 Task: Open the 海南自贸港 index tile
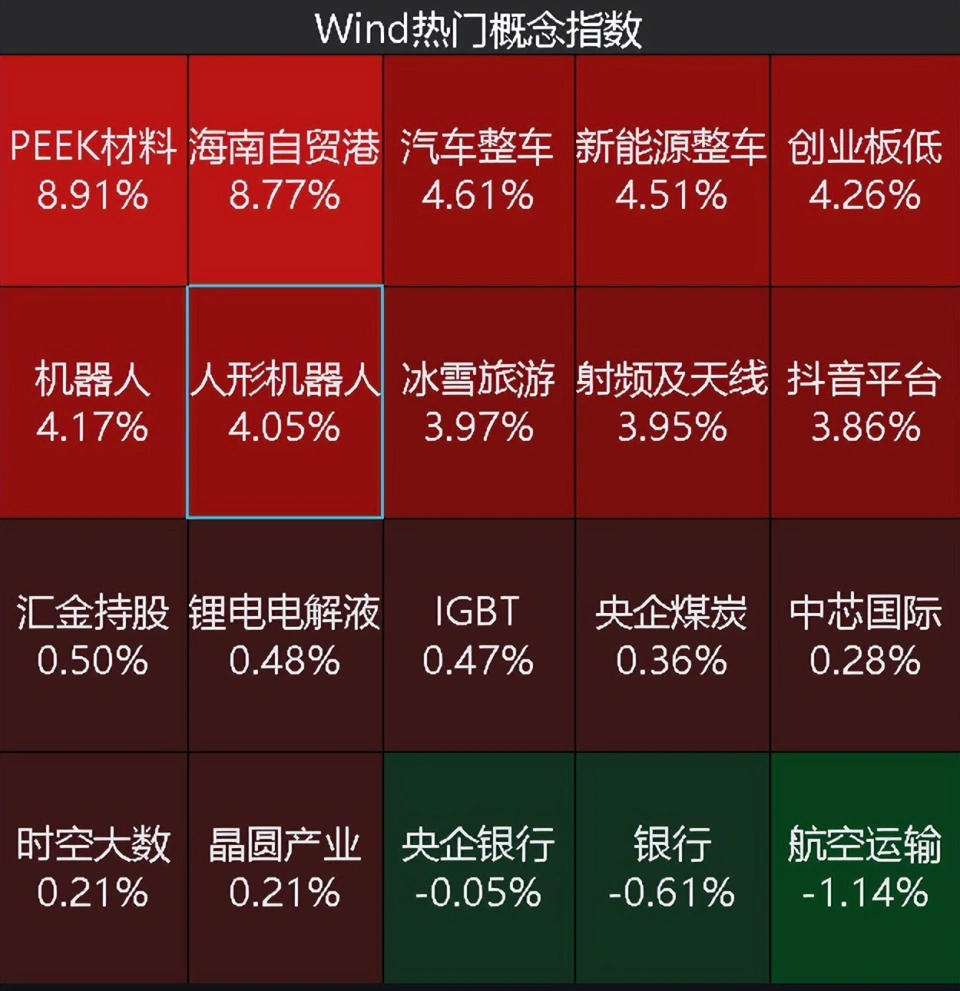[285, 170]
